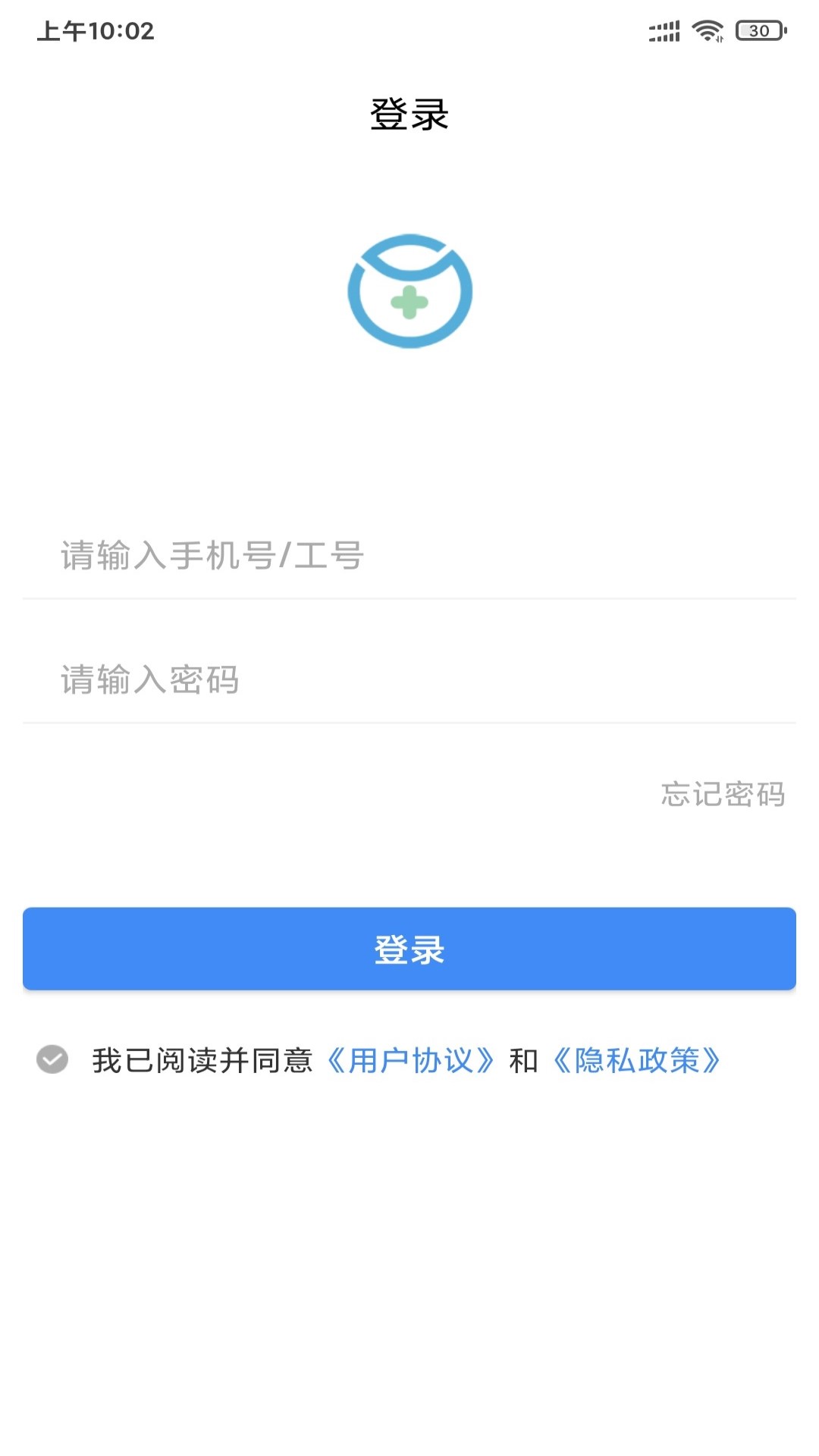This screenshot has width=819, height=1456.
Task: Focus the password input field
Action: (x=409, y=680)
